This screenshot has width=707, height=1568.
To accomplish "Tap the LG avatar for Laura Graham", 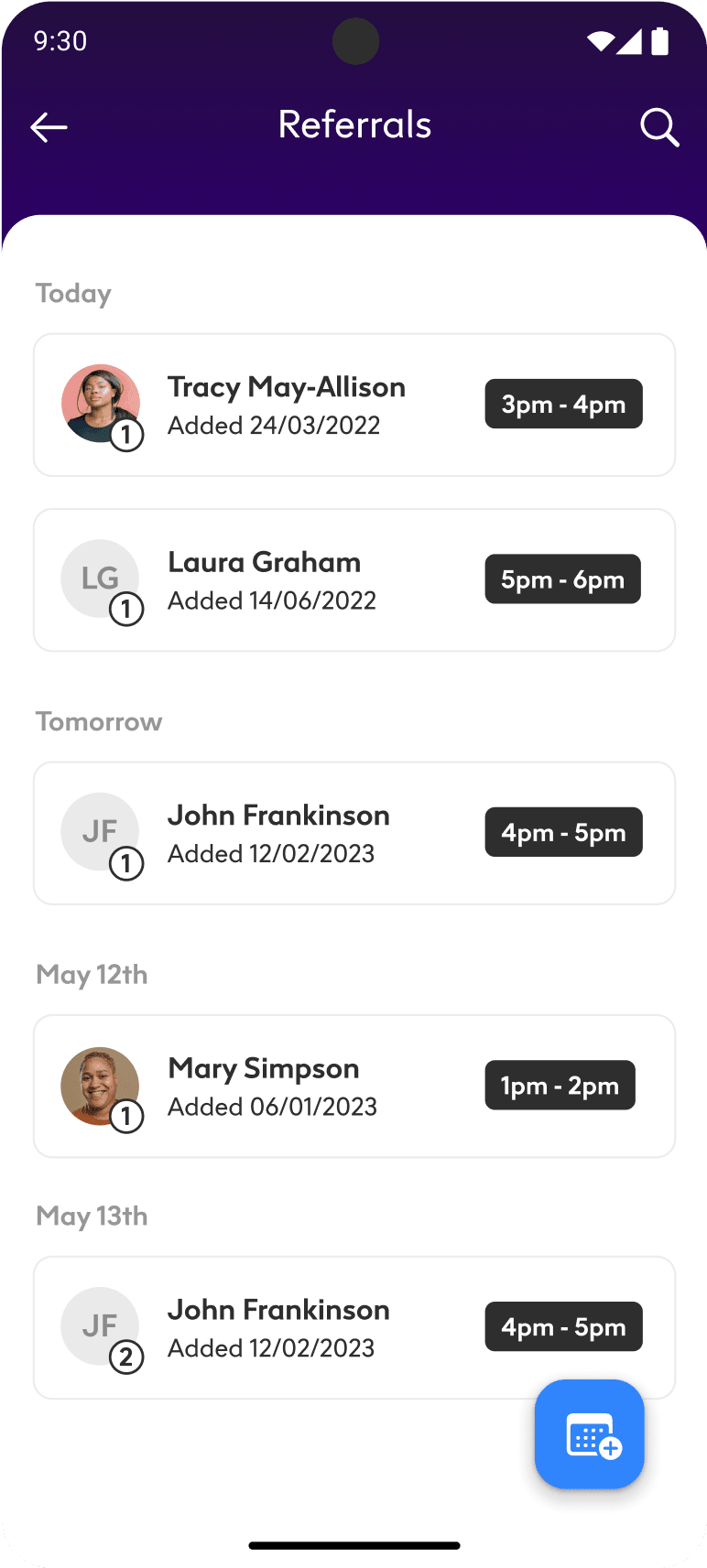I will click(x=100, y=579).
